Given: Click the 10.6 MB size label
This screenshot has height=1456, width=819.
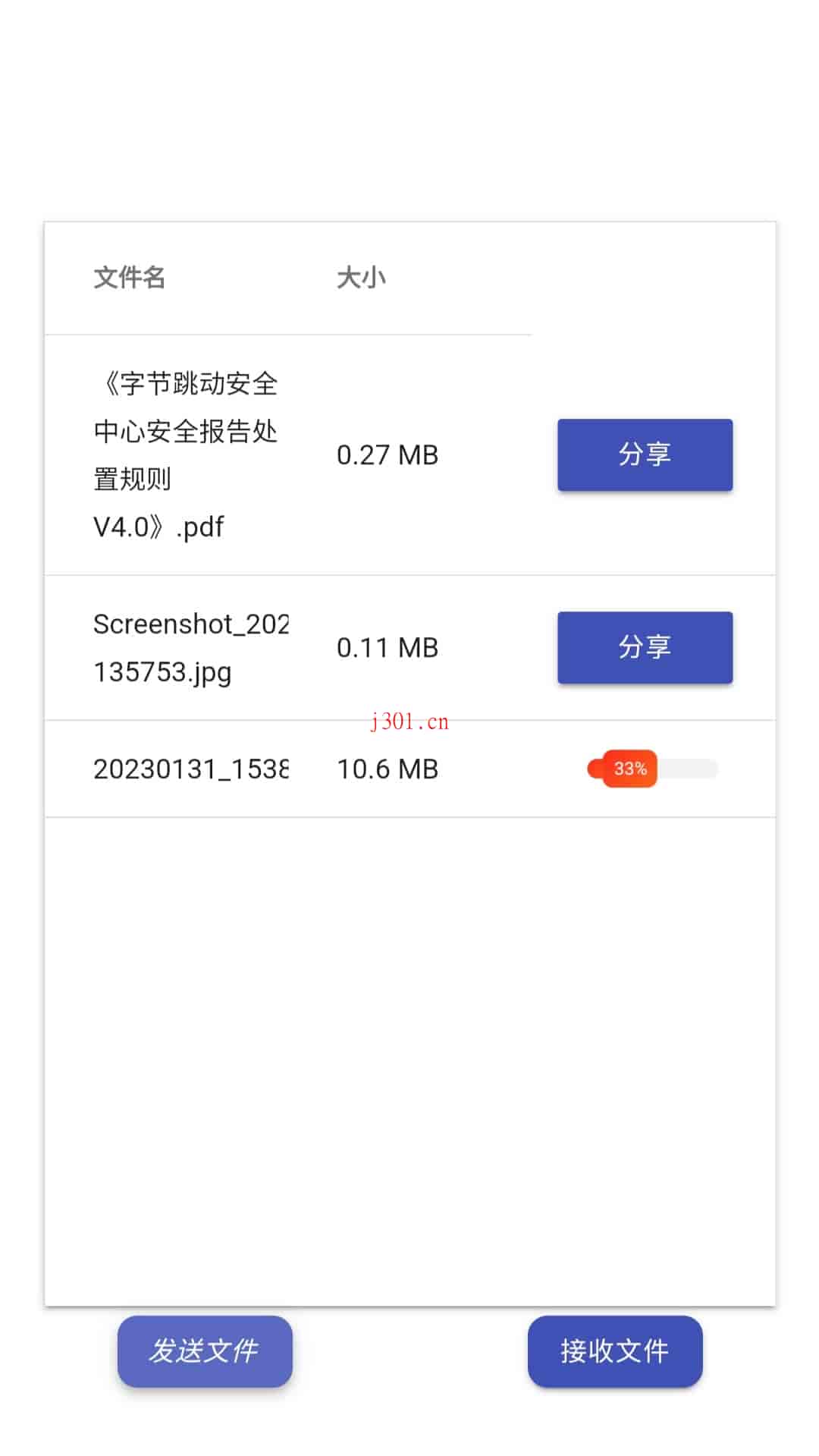Looking at the screenshot, I should (389, 769).
